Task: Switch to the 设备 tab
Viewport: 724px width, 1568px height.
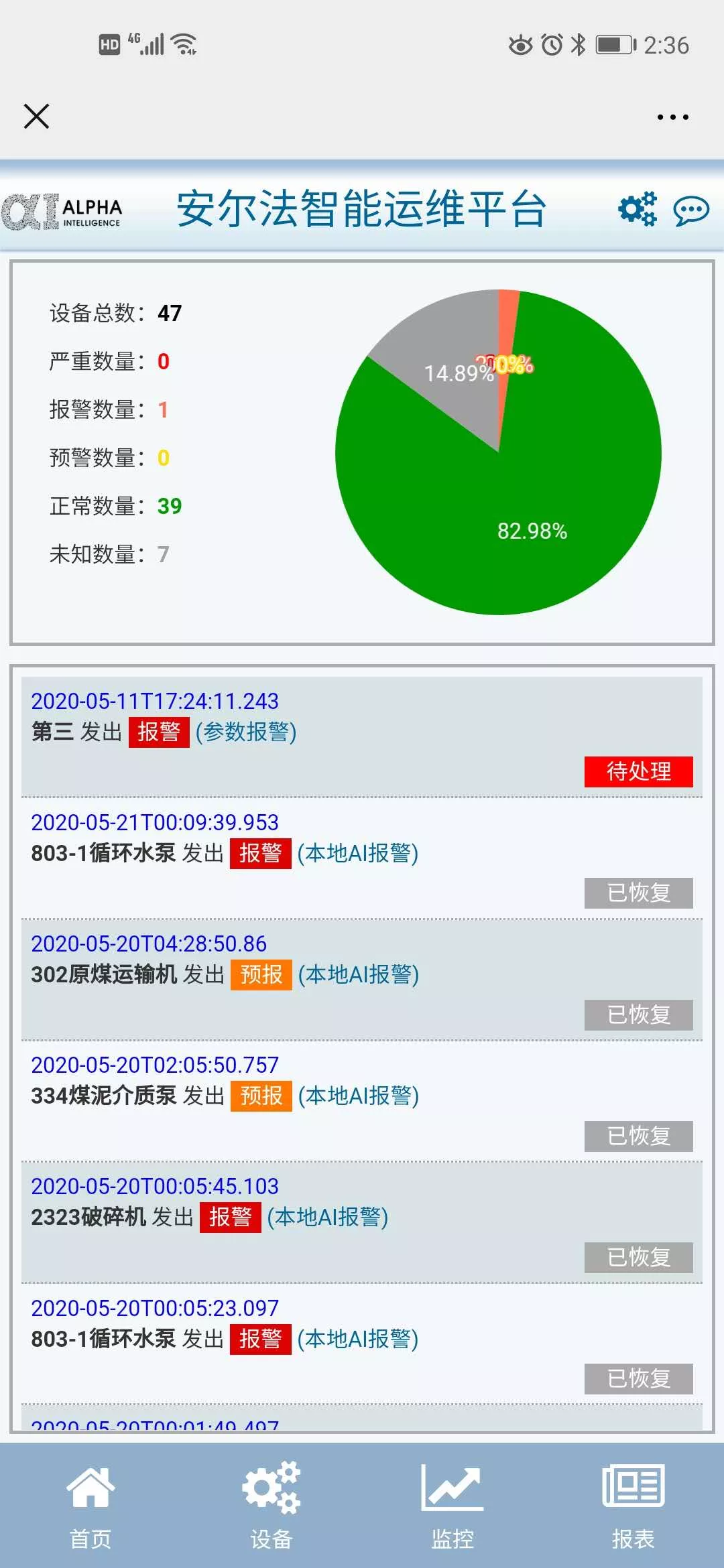Action: coord(271,1505)
